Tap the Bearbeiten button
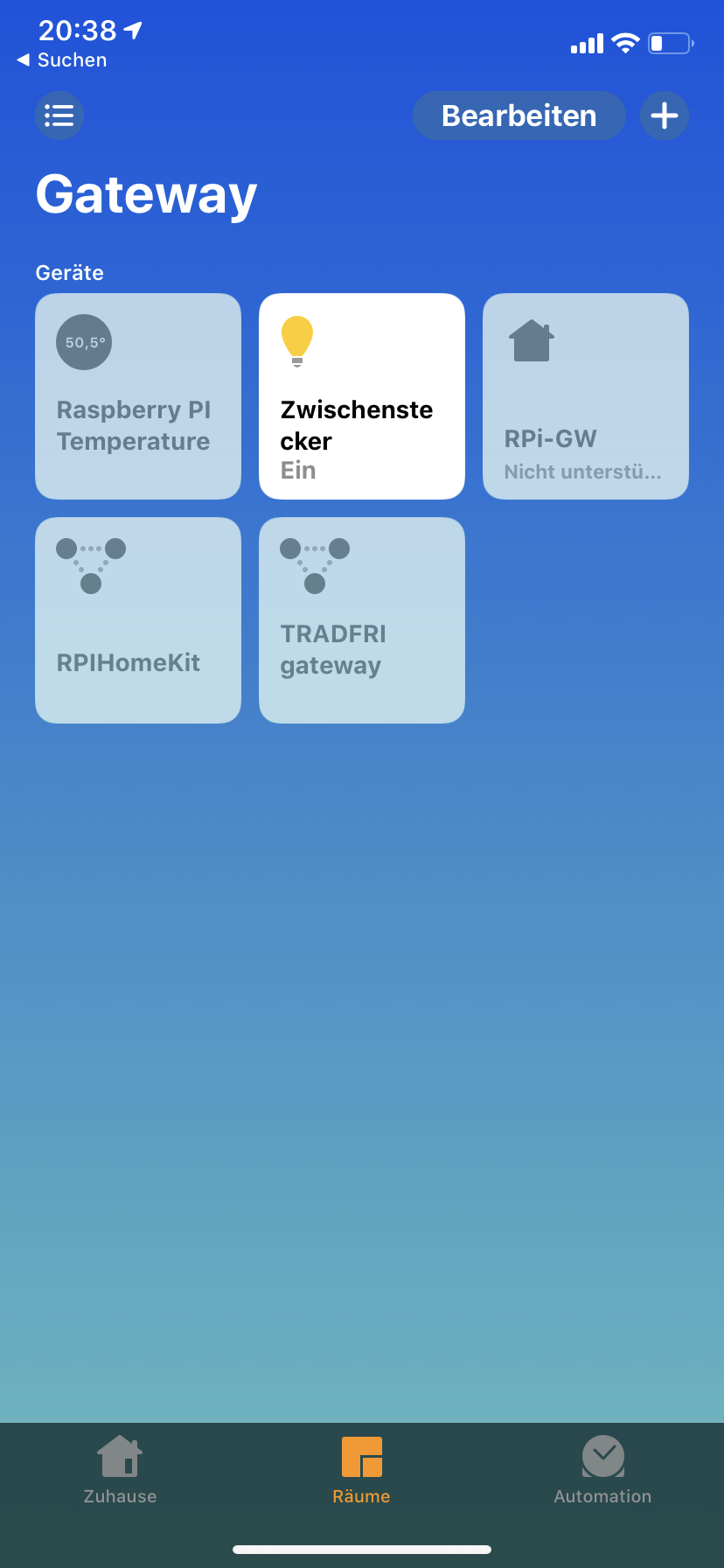This screenshot has height=1568, width=724. click(x=519, y=115)
